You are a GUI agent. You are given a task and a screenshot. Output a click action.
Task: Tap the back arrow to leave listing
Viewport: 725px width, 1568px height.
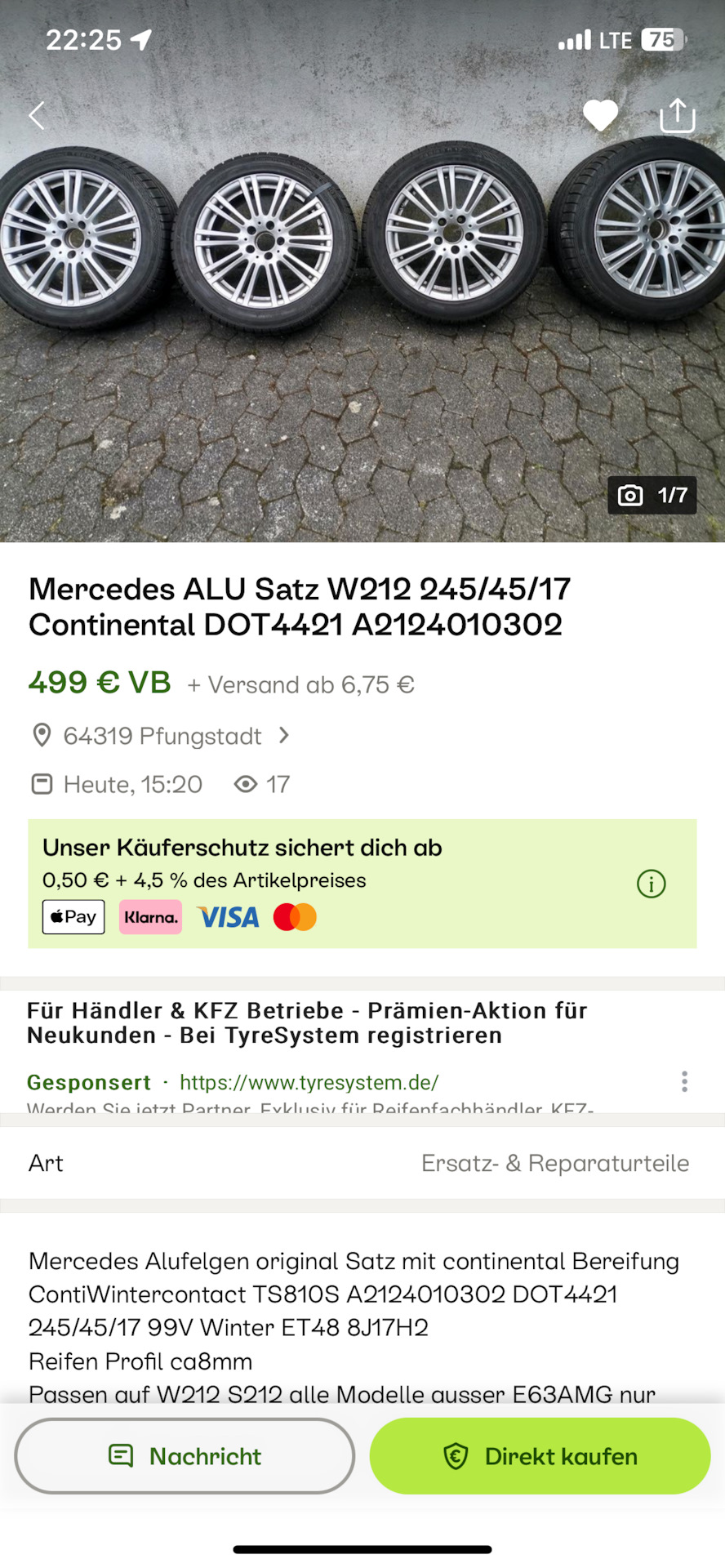click(36, 115)
